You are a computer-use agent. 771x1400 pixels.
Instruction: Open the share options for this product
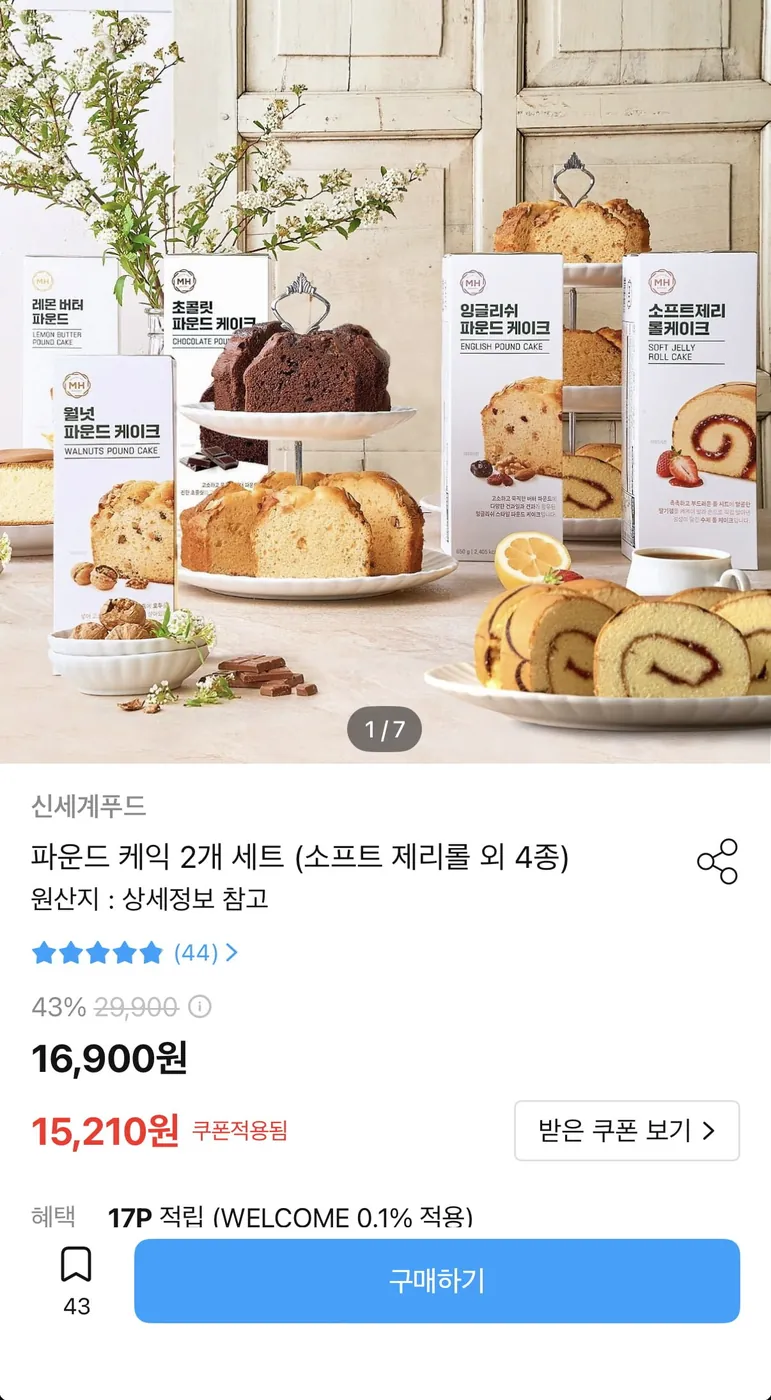coord(716,861)
